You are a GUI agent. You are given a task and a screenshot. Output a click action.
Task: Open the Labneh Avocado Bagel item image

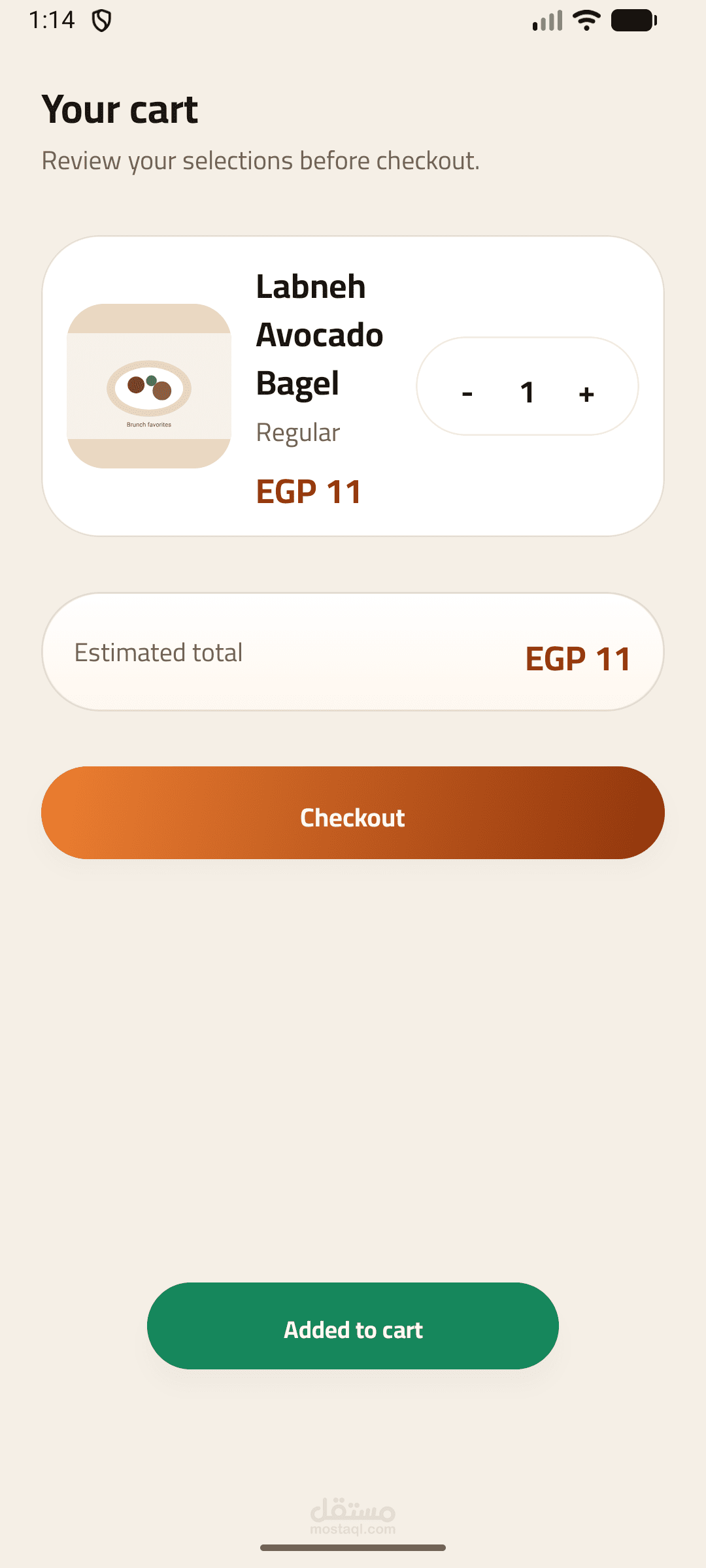click(x=149, y=386)
